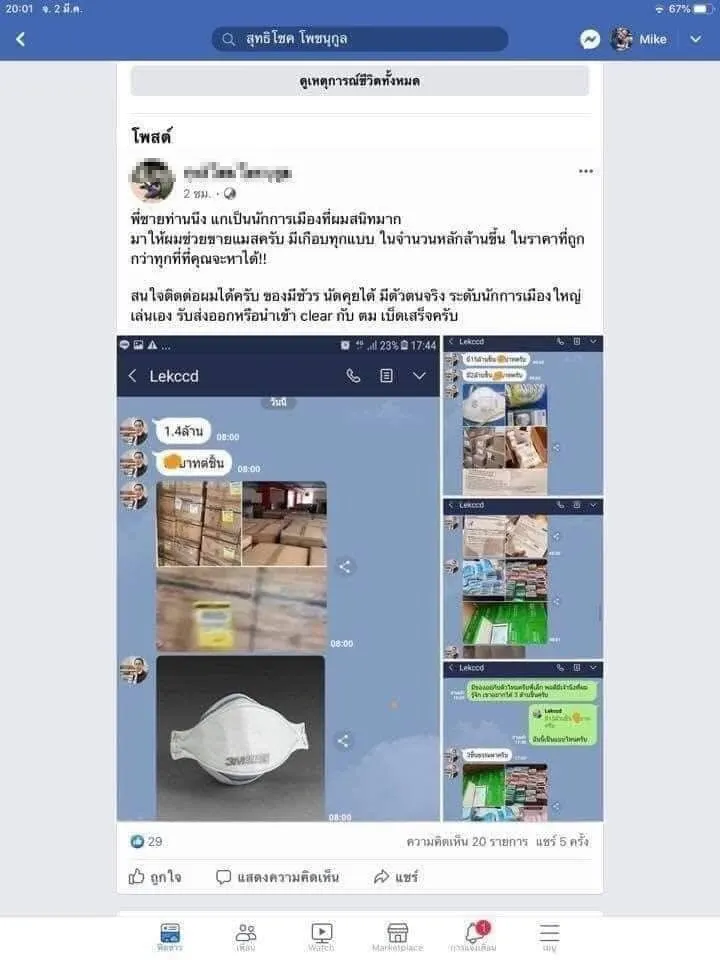View the middle-right attached photo

click(523, 577)
